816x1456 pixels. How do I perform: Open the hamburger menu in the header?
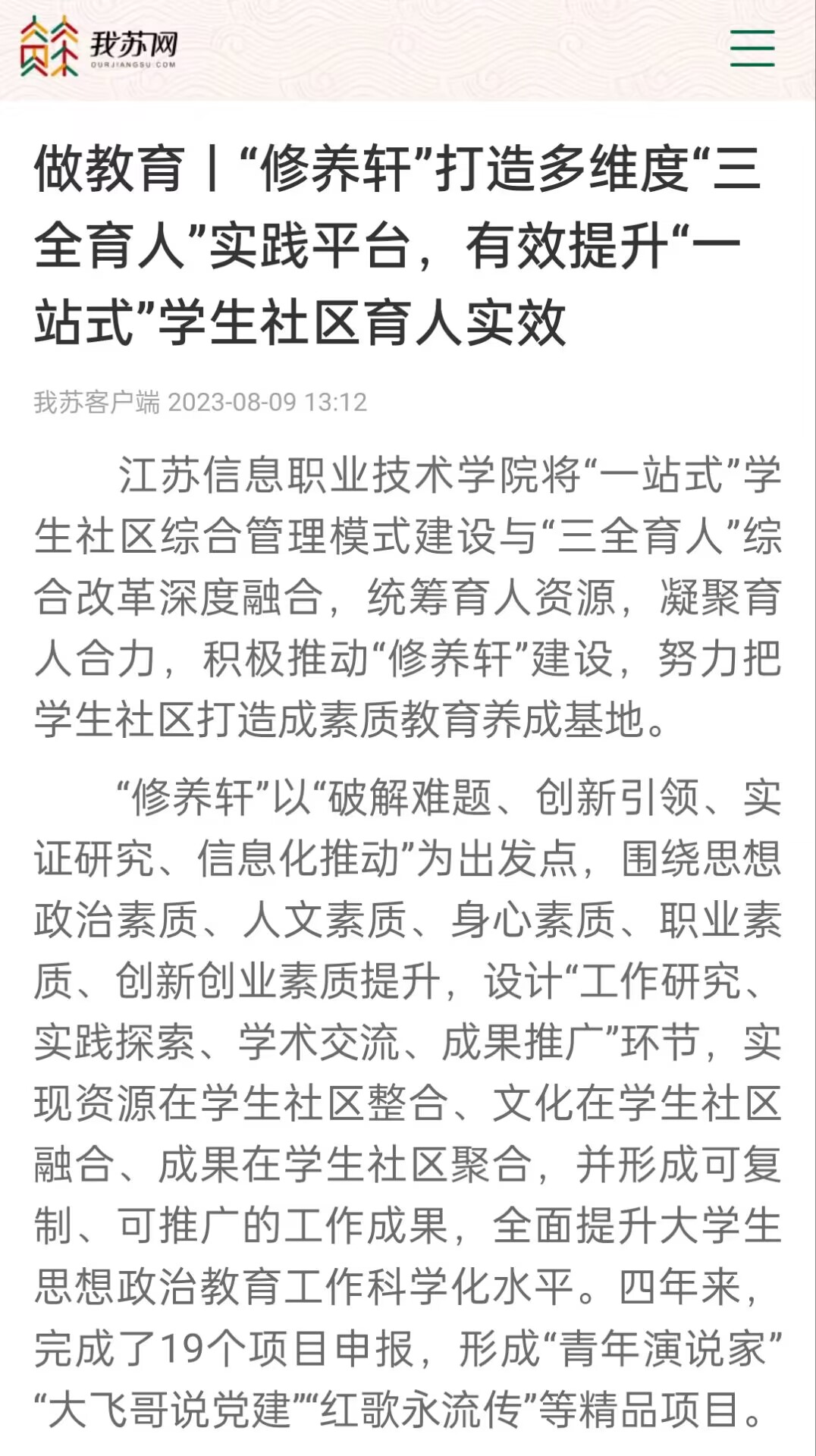[752, 49]
